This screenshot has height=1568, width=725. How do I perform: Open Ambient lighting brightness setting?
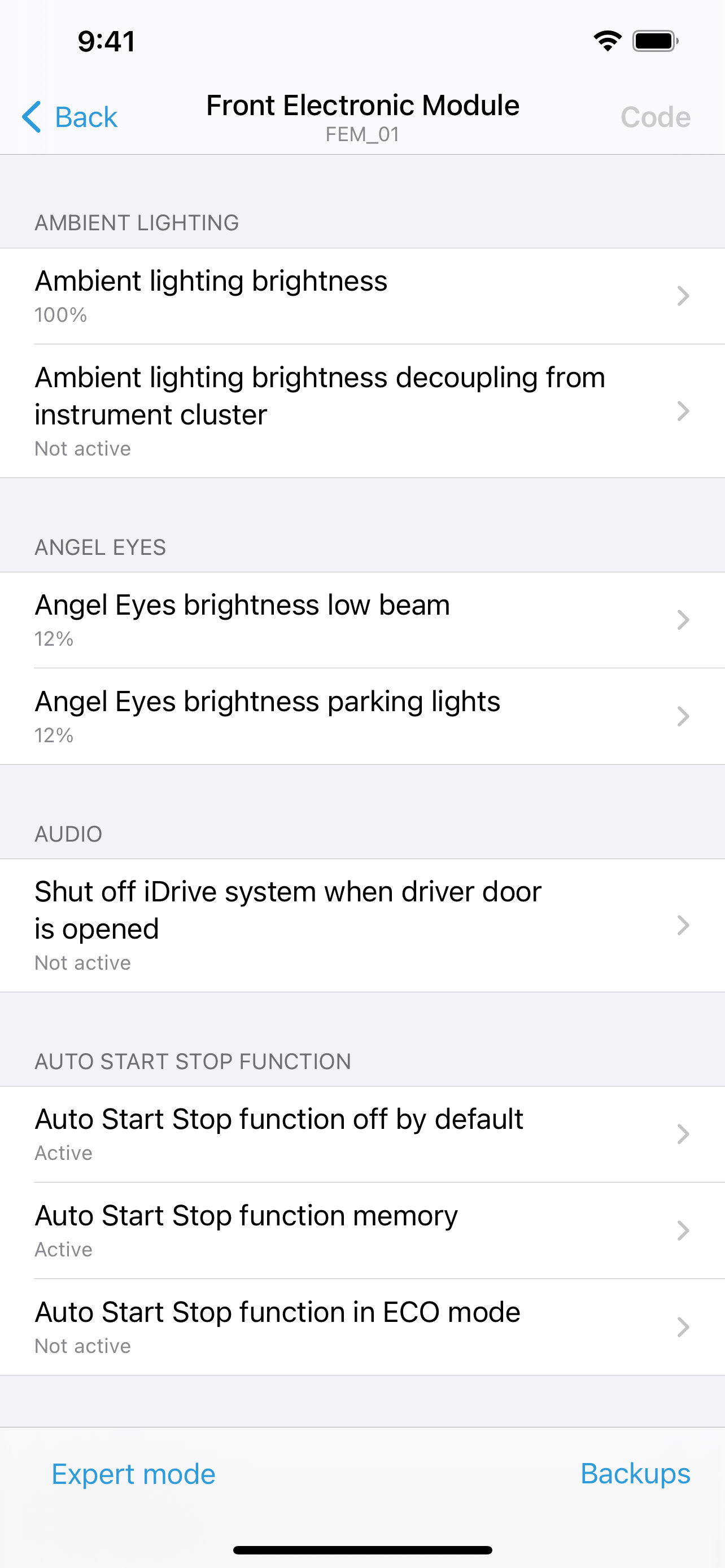pyautogui.click(x=362, y=296)
